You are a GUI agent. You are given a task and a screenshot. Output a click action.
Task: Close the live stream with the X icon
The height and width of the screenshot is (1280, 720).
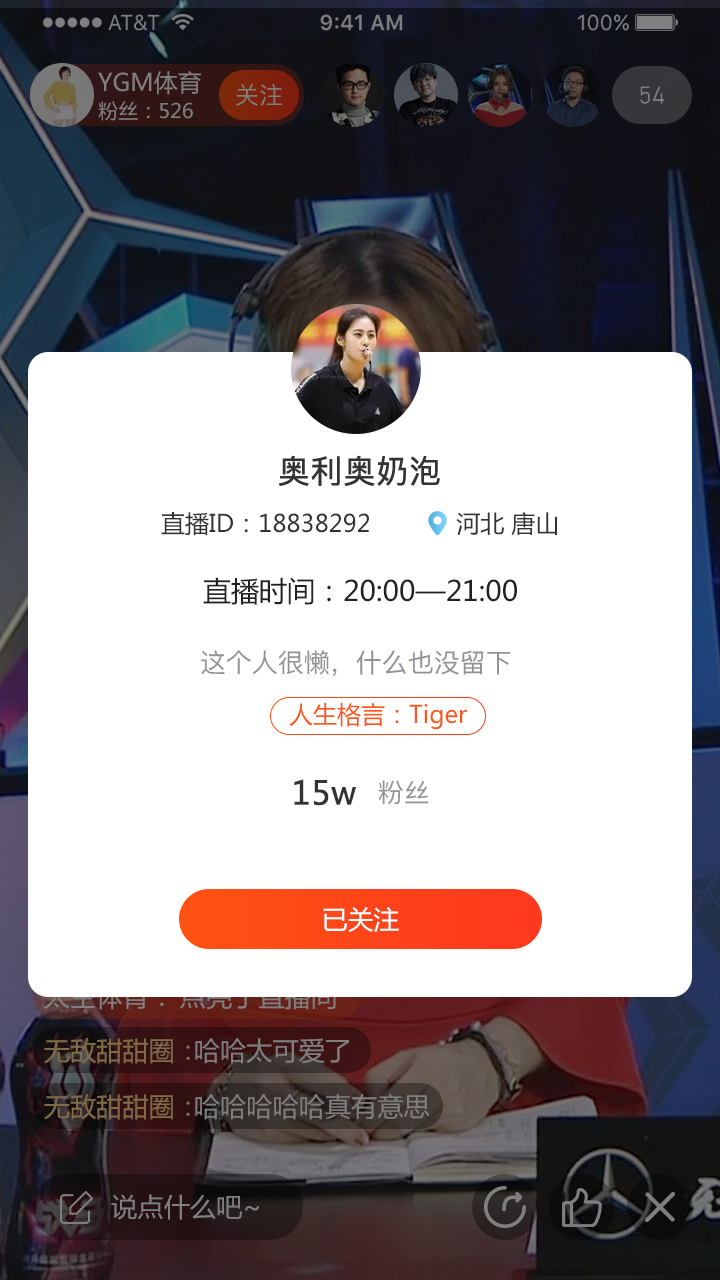pyautogui.click(x=660, y=1208)
